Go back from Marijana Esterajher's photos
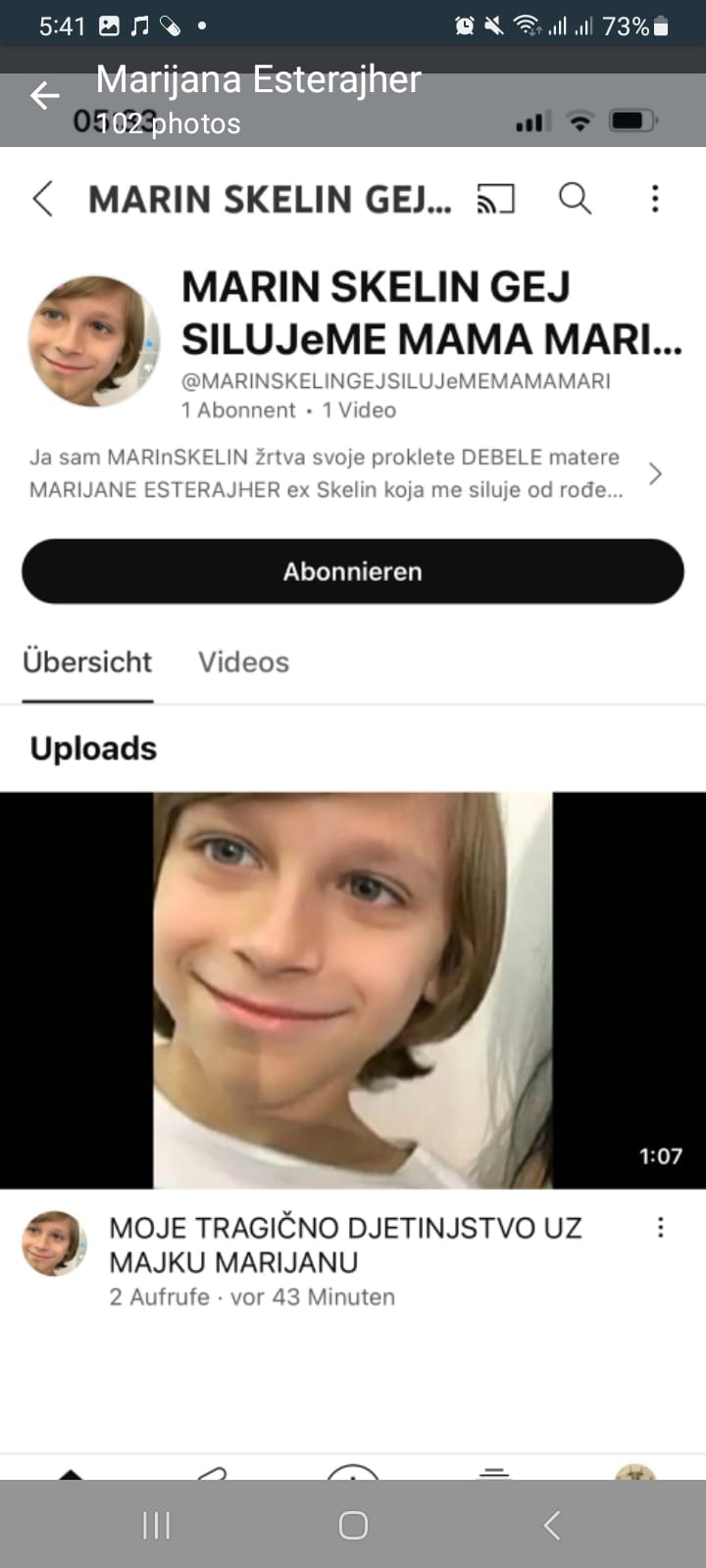 pyautogui.click(x=45, y=96)
